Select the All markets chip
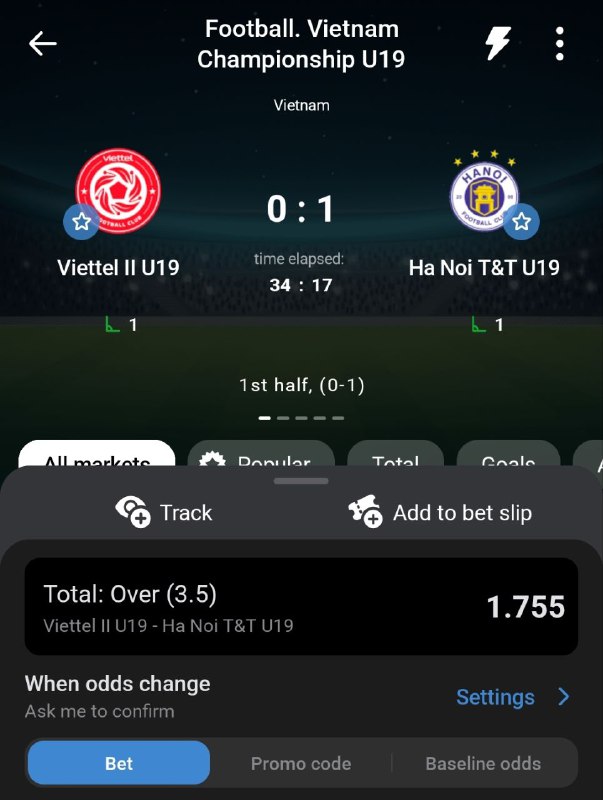This screenshot has width=603, height=800. coord(97,458)
